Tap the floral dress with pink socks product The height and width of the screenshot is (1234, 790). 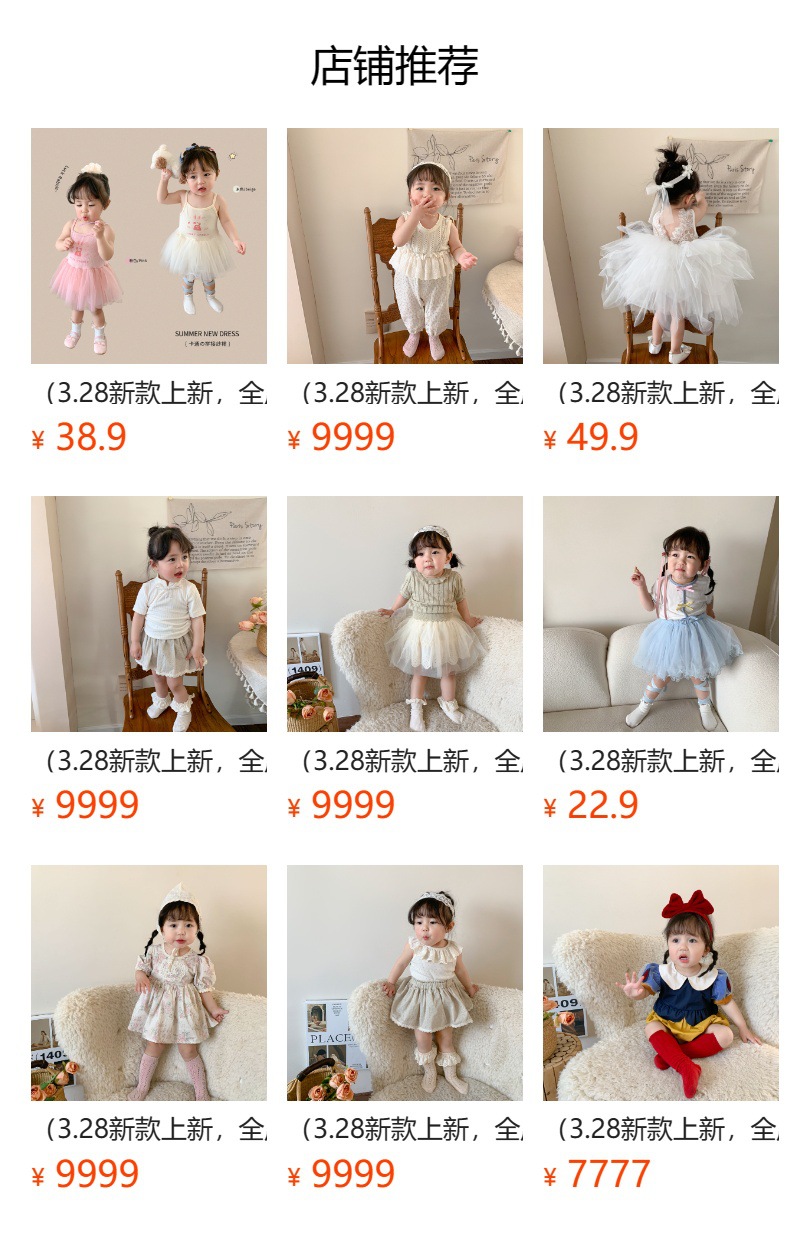click(x=149, y=982)
